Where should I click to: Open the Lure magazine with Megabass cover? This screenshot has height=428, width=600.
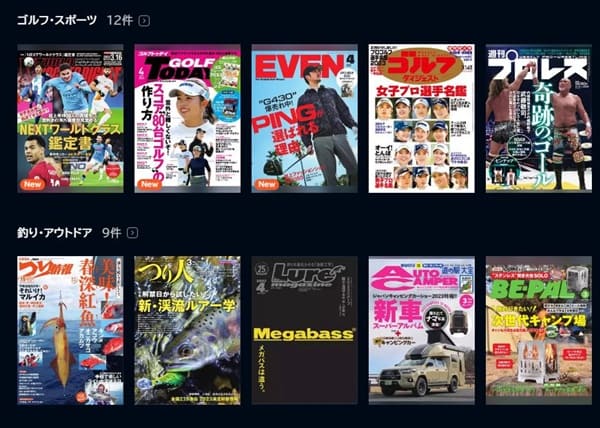click(x=304, y=329)
